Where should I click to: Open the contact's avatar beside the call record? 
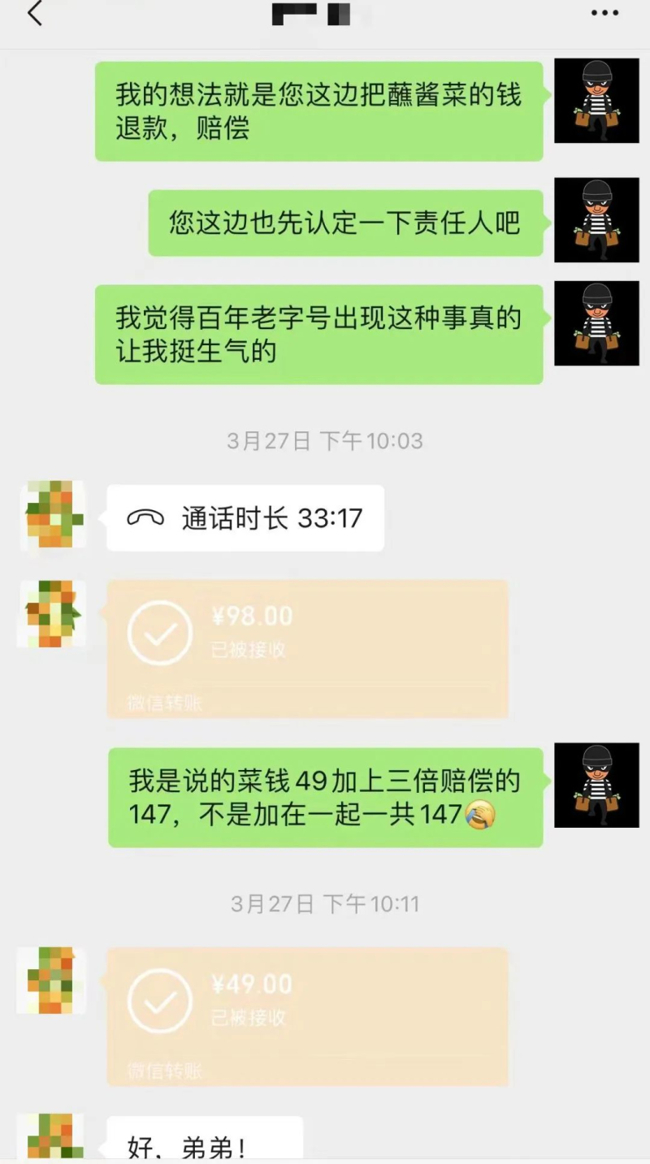point(53,515)
